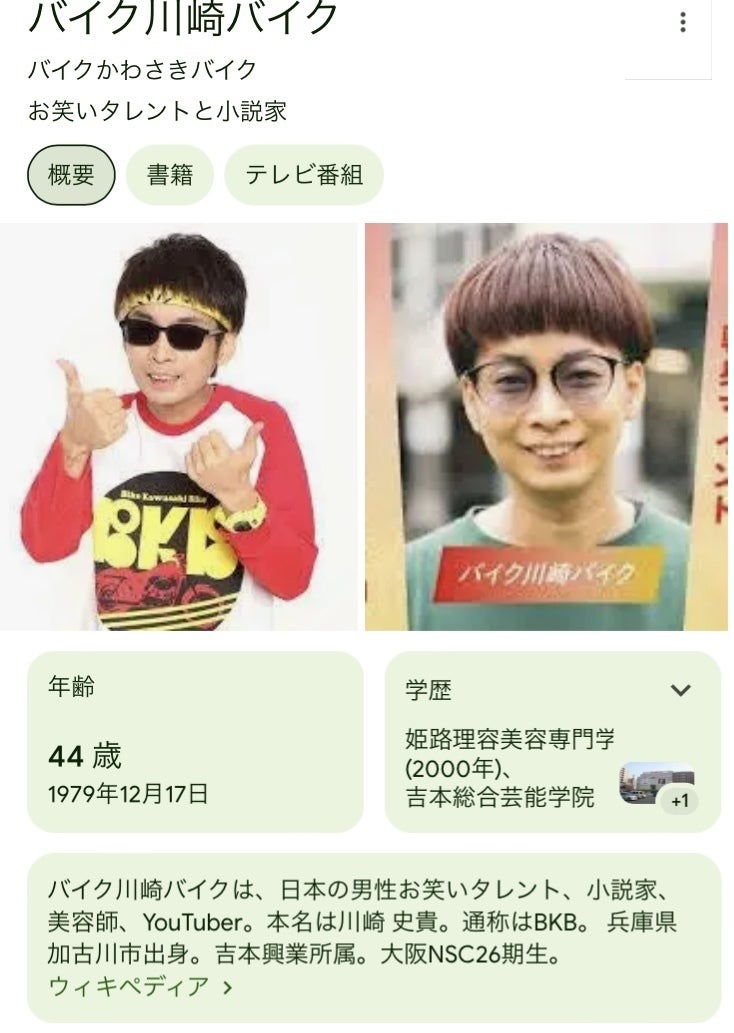This screenshot has height=1033, width=734.
Task: Open the three-dot overflow menu
Action: click(683, 22)
